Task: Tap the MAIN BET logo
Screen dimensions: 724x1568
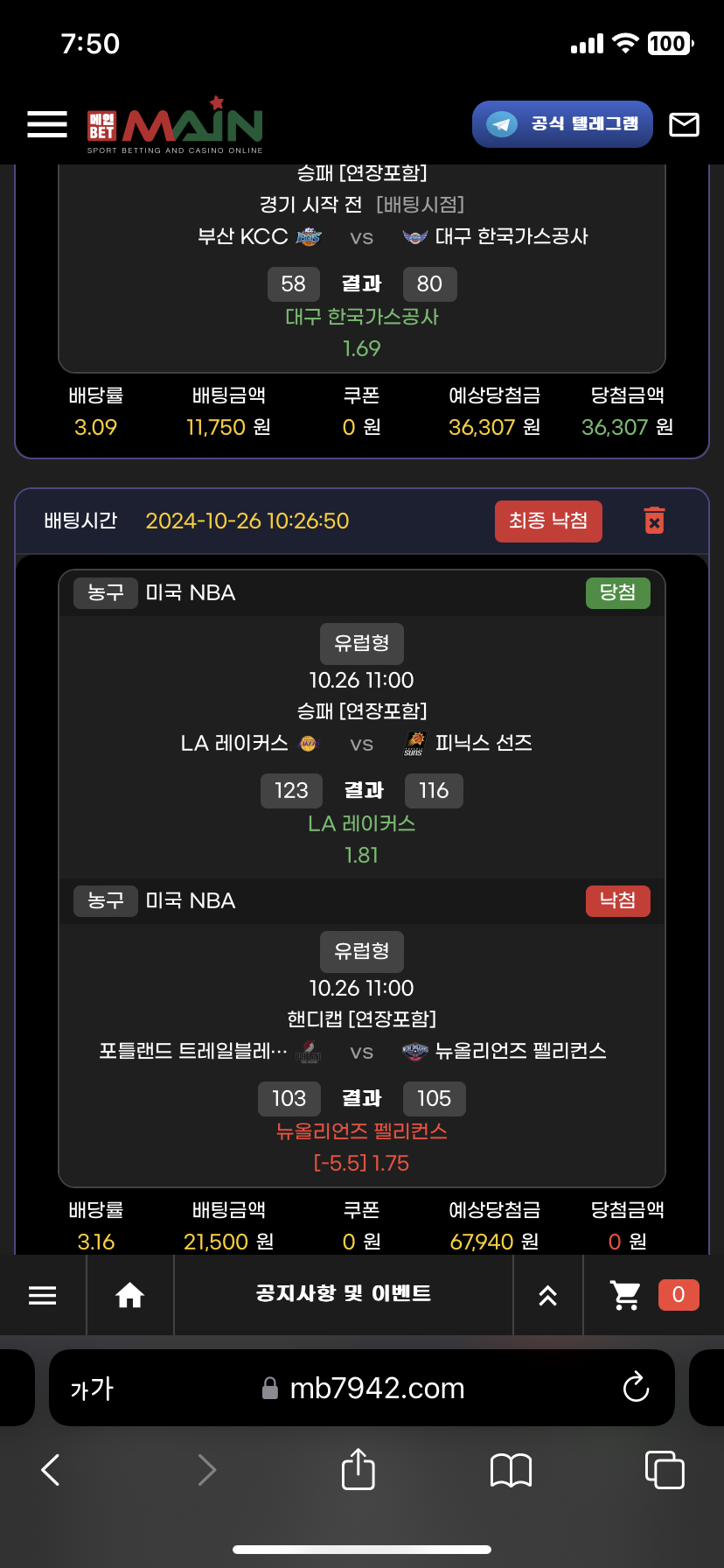Action: coord(175,126)
